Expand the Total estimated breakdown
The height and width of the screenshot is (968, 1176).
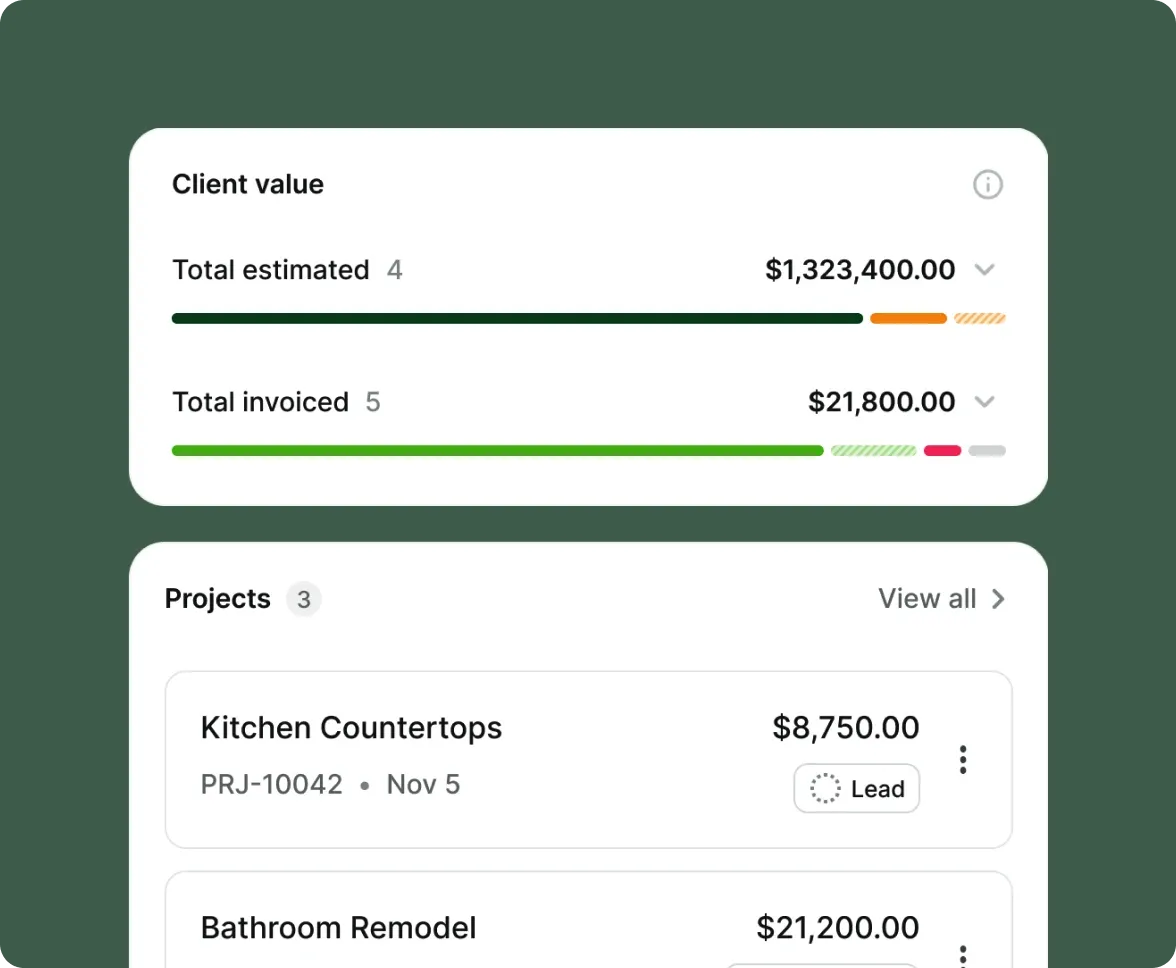point(984,270)
